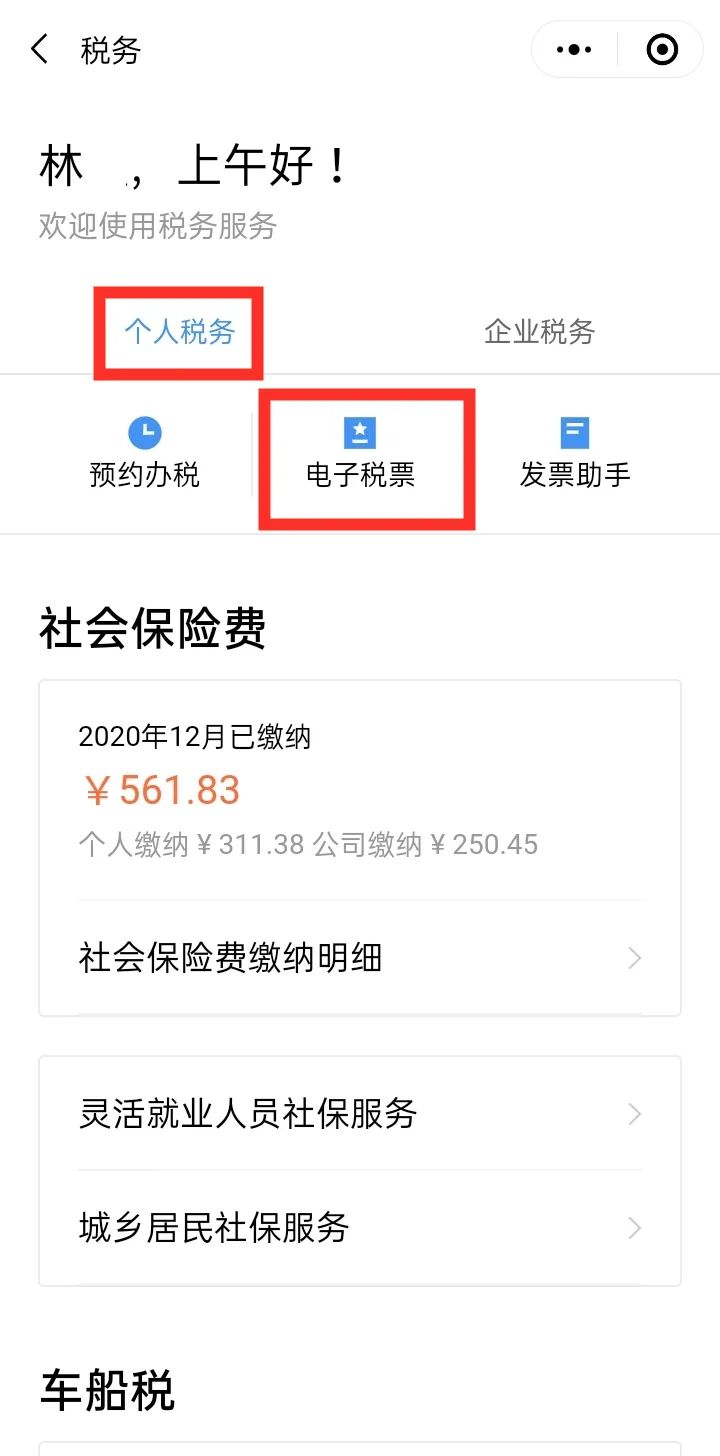The height and width of the screenshot is (1456, 720).
Task: Open the mini program more options menu
Action: point(574,50)
